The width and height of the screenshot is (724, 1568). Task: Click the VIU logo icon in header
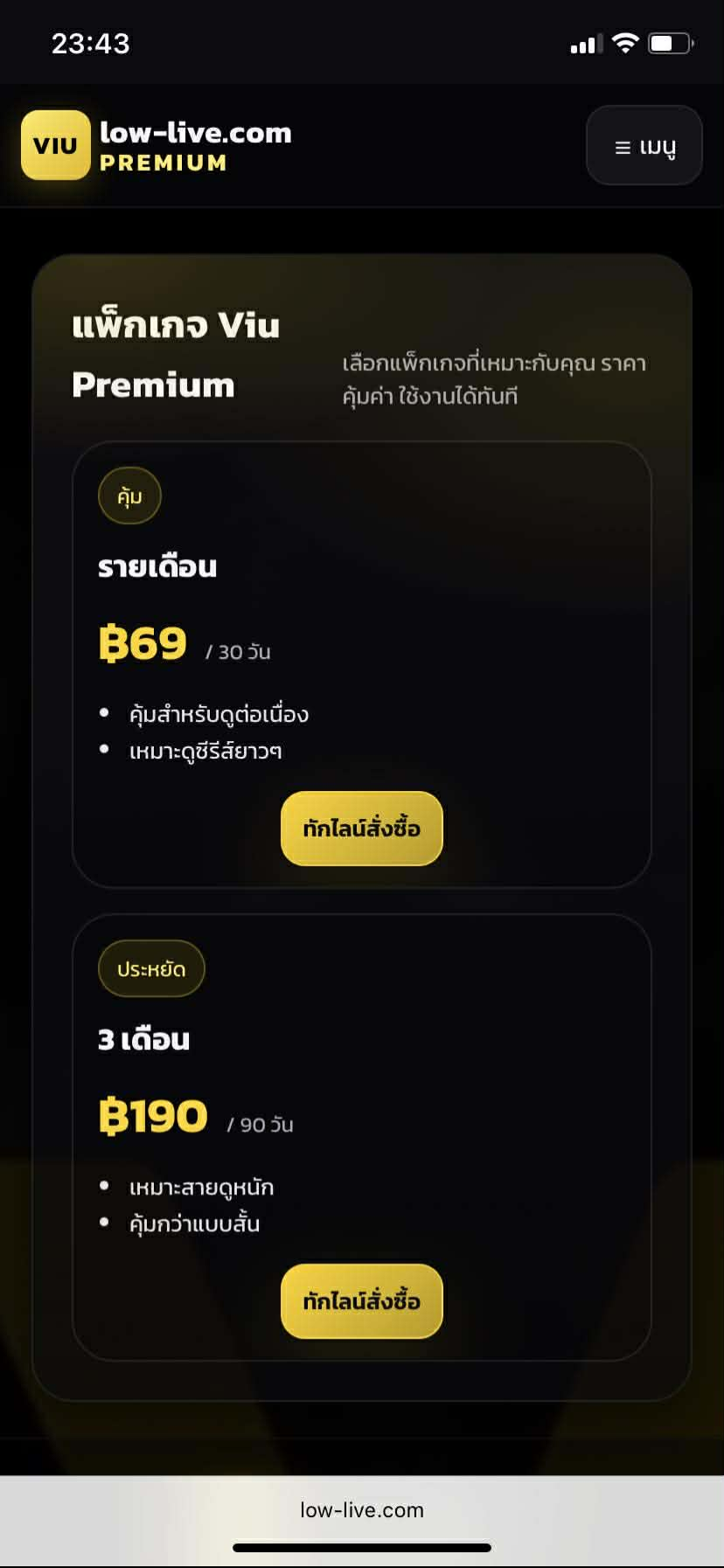click(x=54, y=145)
